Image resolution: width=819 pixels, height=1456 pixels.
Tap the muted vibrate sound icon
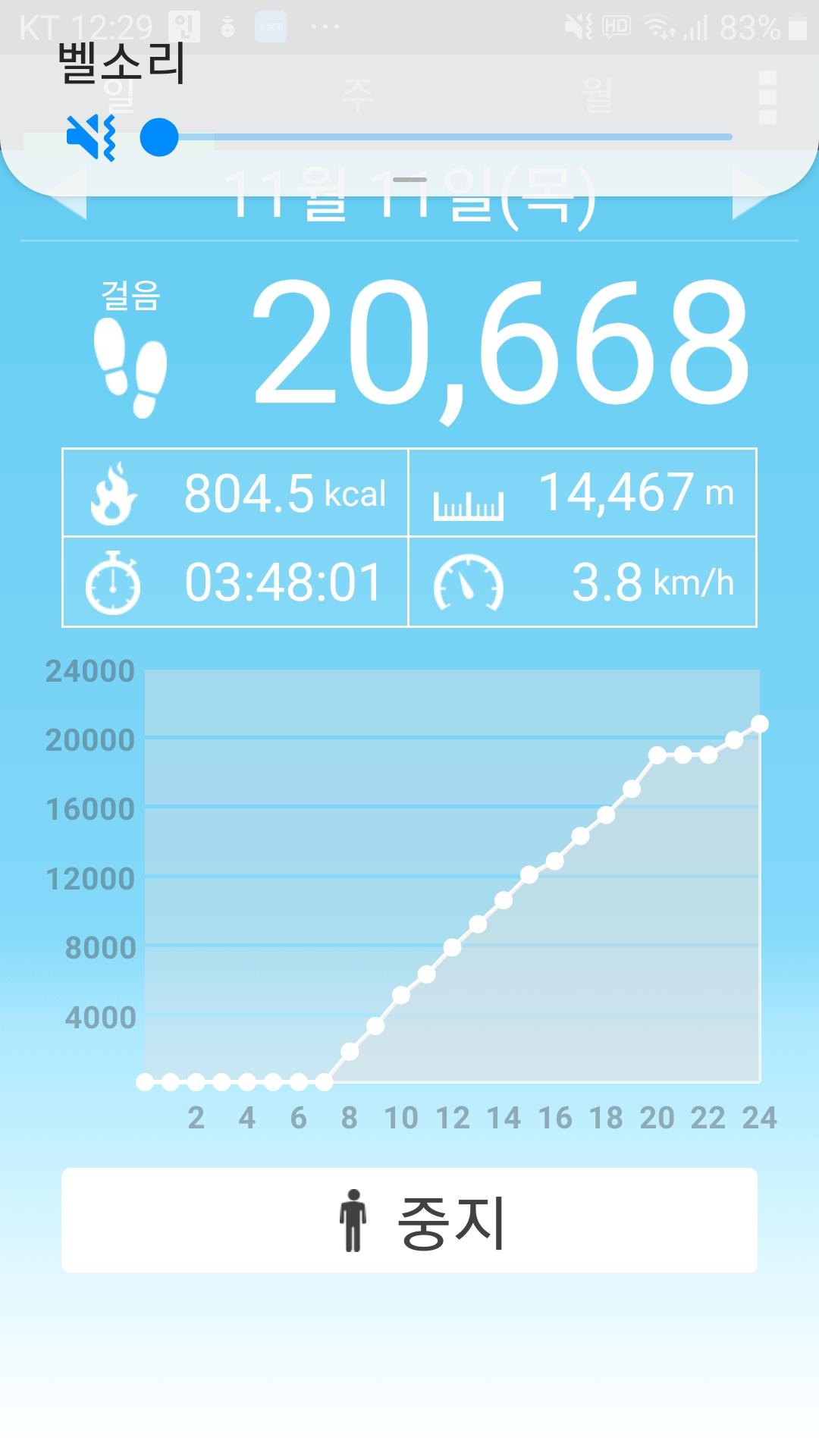[x=90, y=137]
